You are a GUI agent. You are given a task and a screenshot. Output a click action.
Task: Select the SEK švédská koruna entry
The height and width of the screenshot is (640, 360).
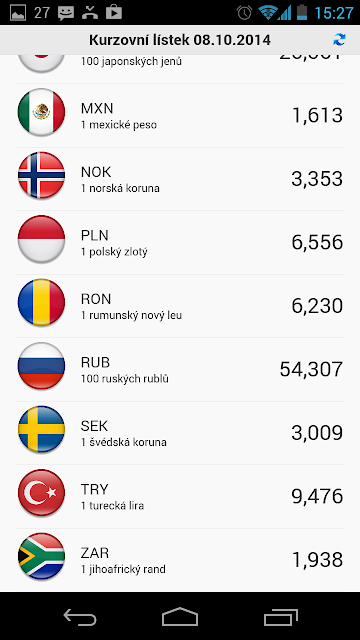pos(180,433)
